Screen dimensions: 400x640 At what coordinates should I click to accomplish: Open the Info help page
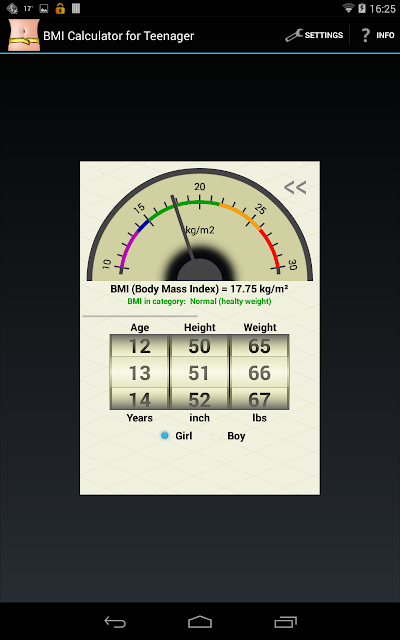(x=377, y=36)
